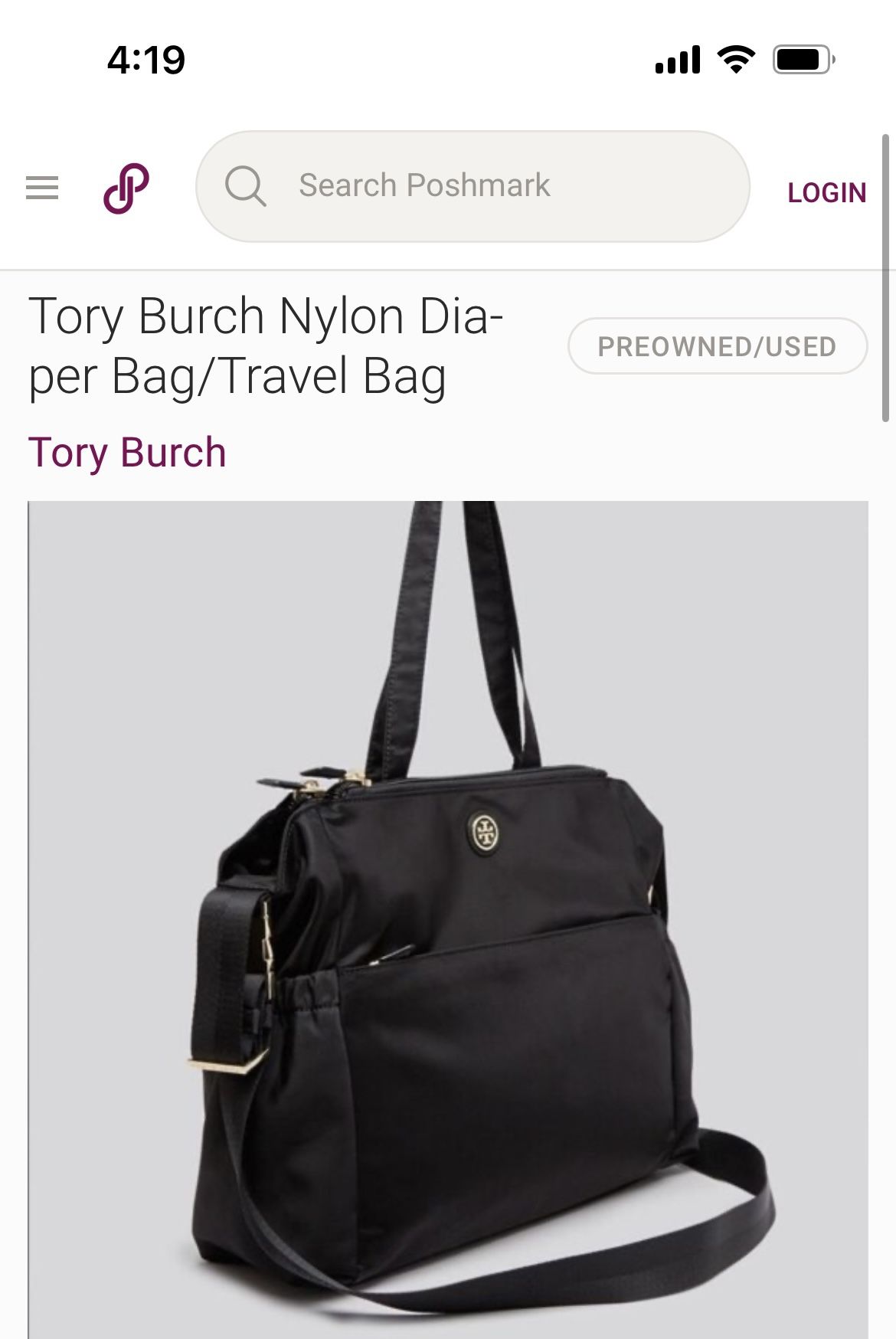
Task: Open the diaper bag product photo
Action: coord(448,919)
